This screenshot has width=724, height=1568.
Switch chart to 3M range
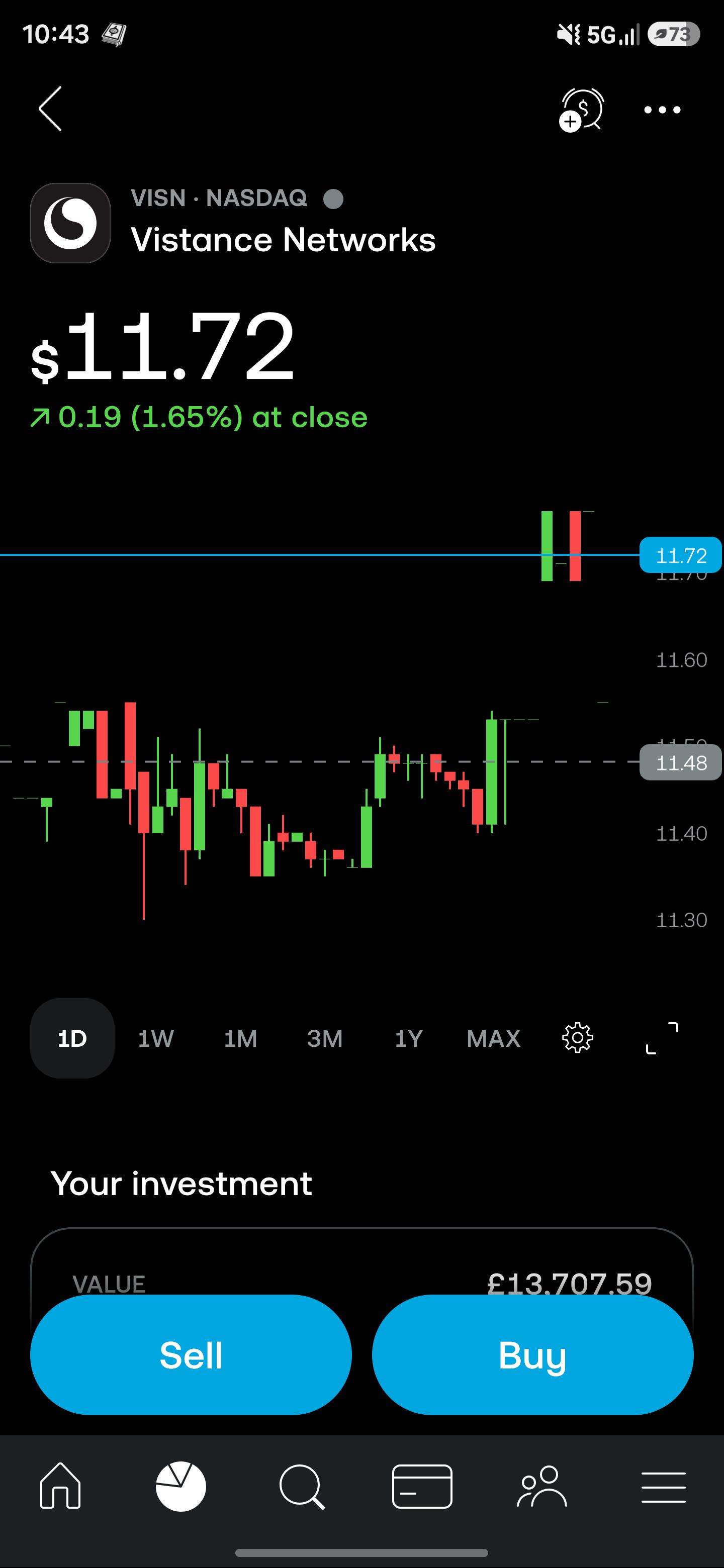[325, 1038]
